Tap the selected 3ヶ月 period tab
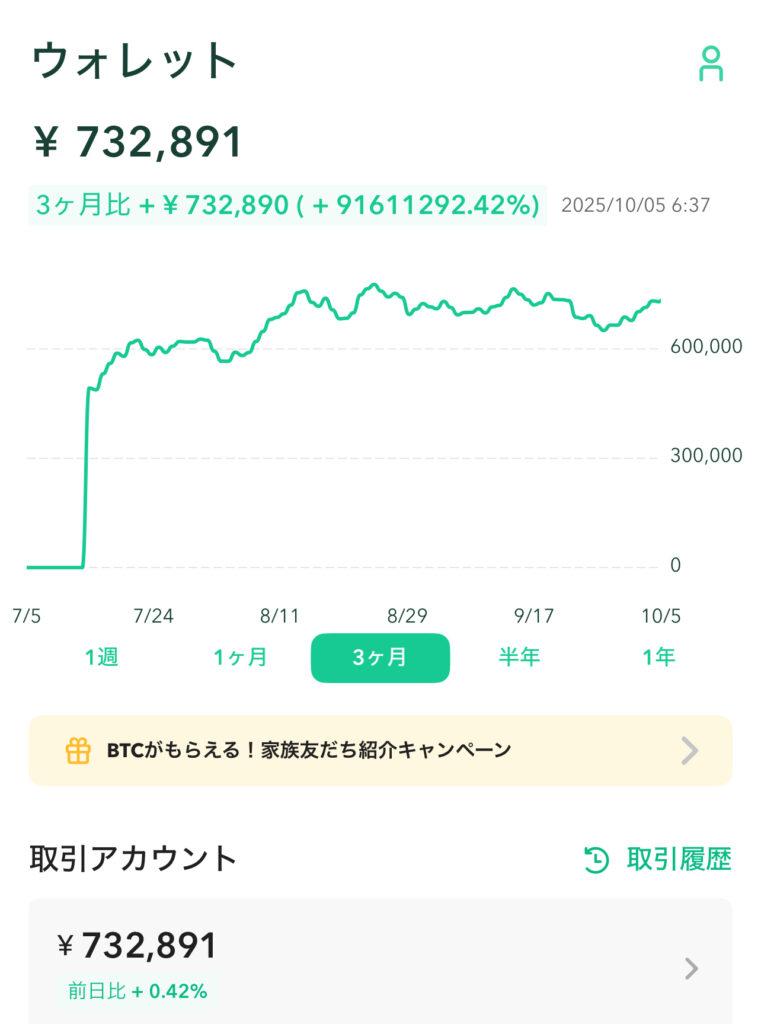The width and height of the screenshot is (761, 1024). coord(380,657)
